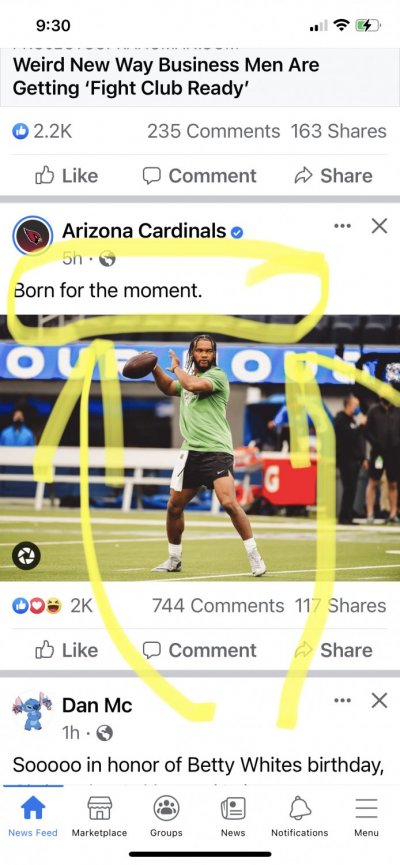Open options menu on Arizona Cardinals post
Screen dimensions: 400x865
click(x=342, y=226)
